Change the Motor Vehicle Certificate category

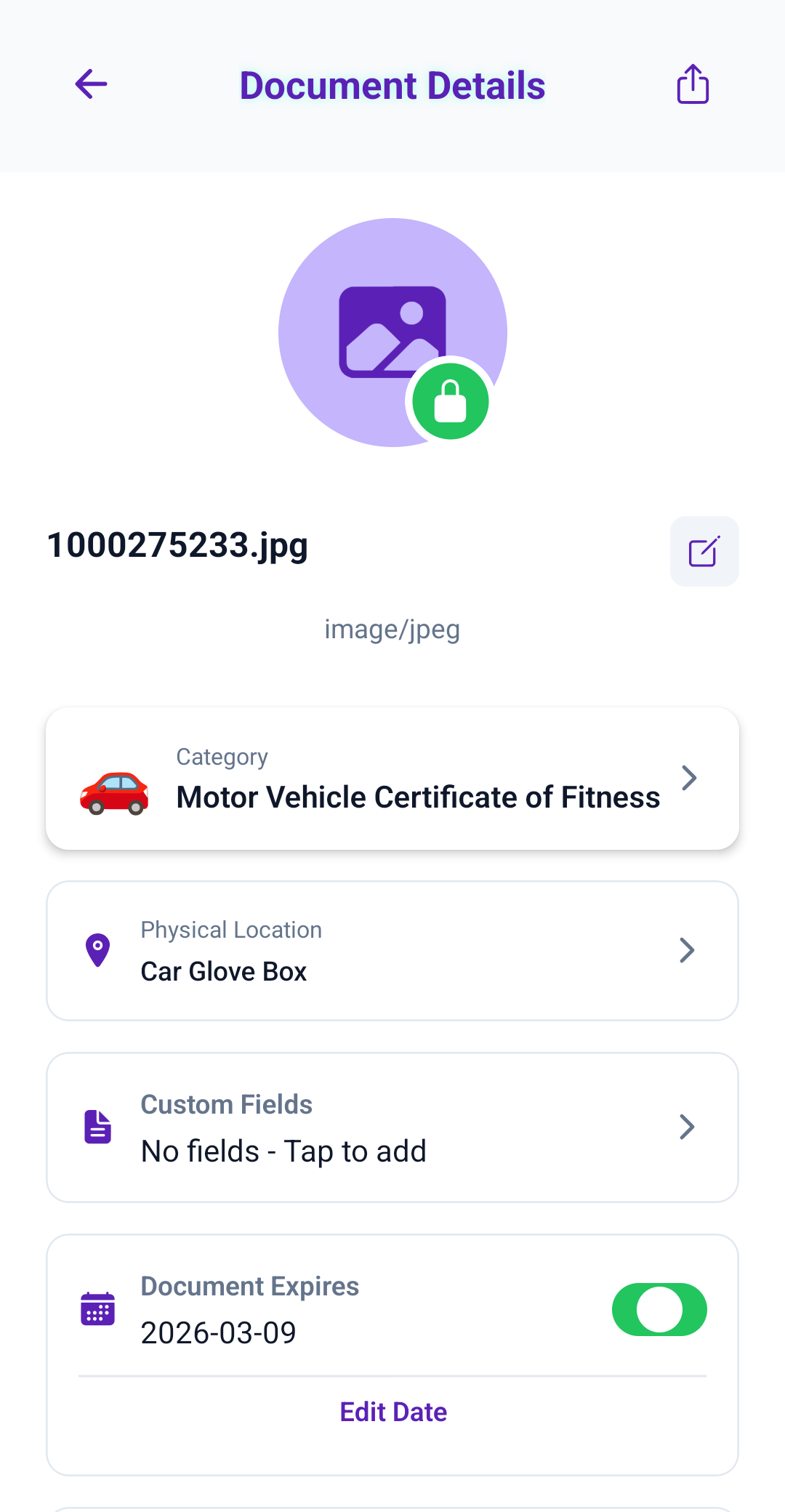pyautogui.click(x=392, y=779)
